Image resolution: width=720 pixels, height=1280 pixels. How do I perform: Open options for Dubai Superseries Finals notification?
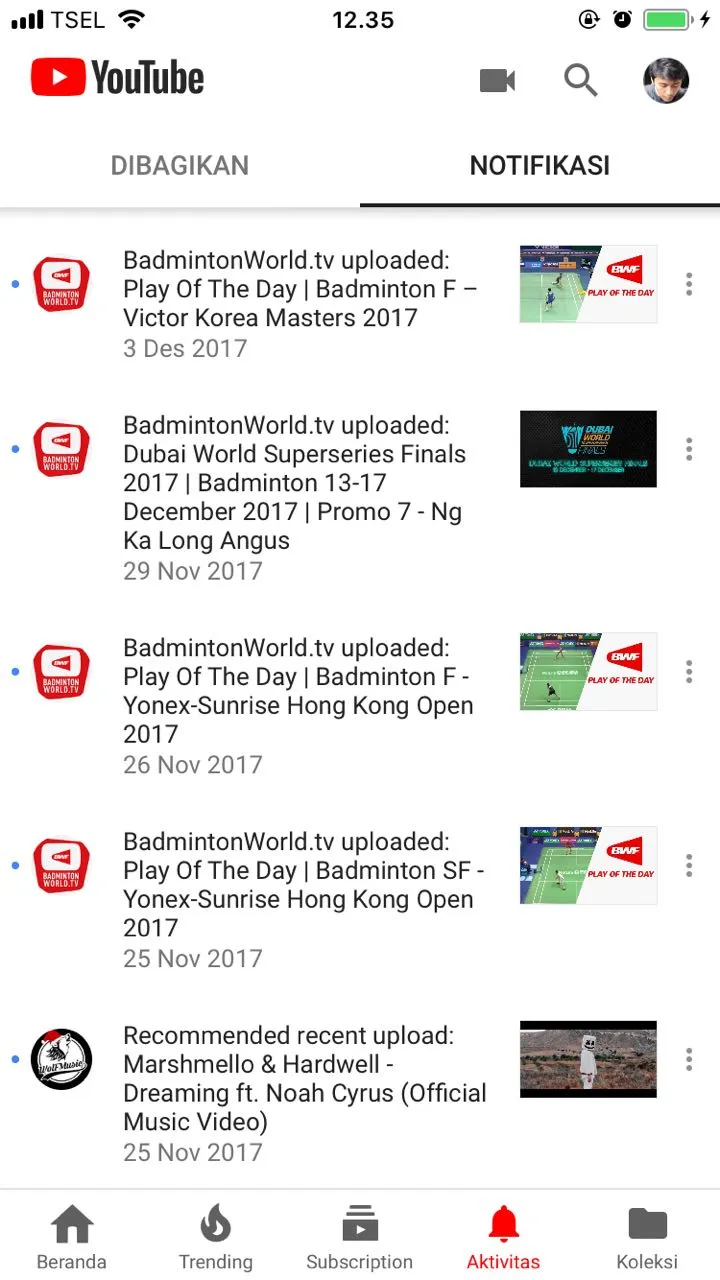[x=689, y=449]
